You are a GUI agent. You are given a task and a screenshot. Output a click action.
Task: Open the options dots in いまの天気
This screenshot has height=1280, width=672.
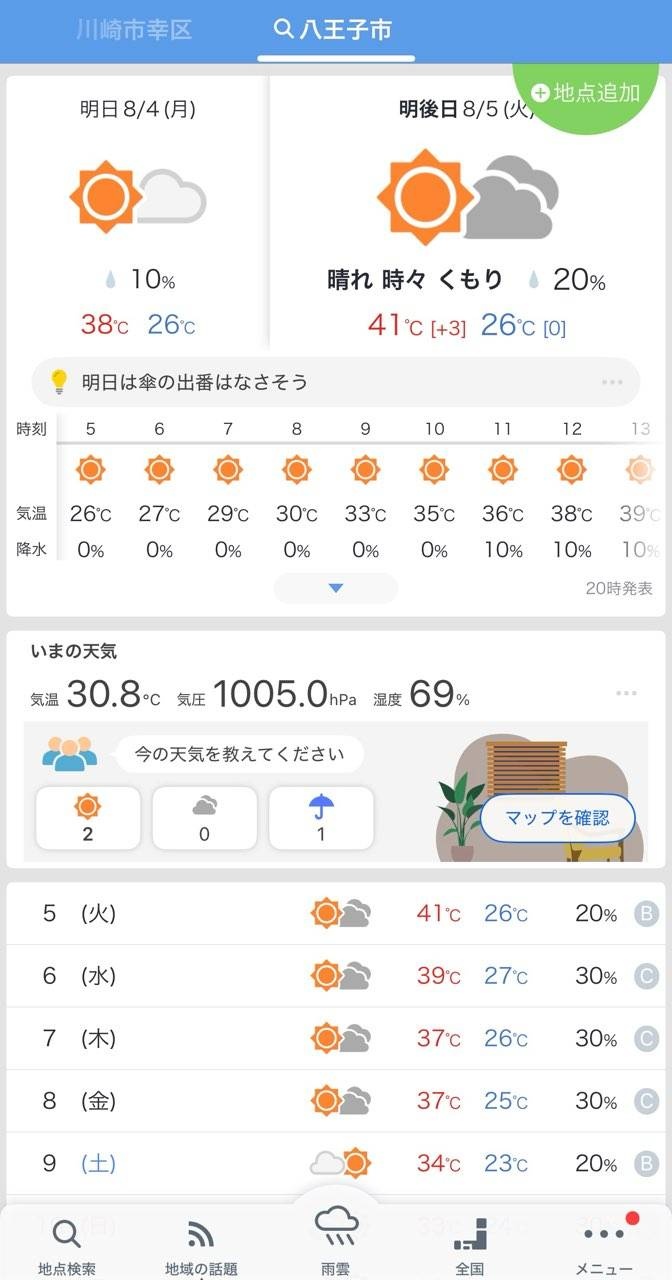click(627, 693)
